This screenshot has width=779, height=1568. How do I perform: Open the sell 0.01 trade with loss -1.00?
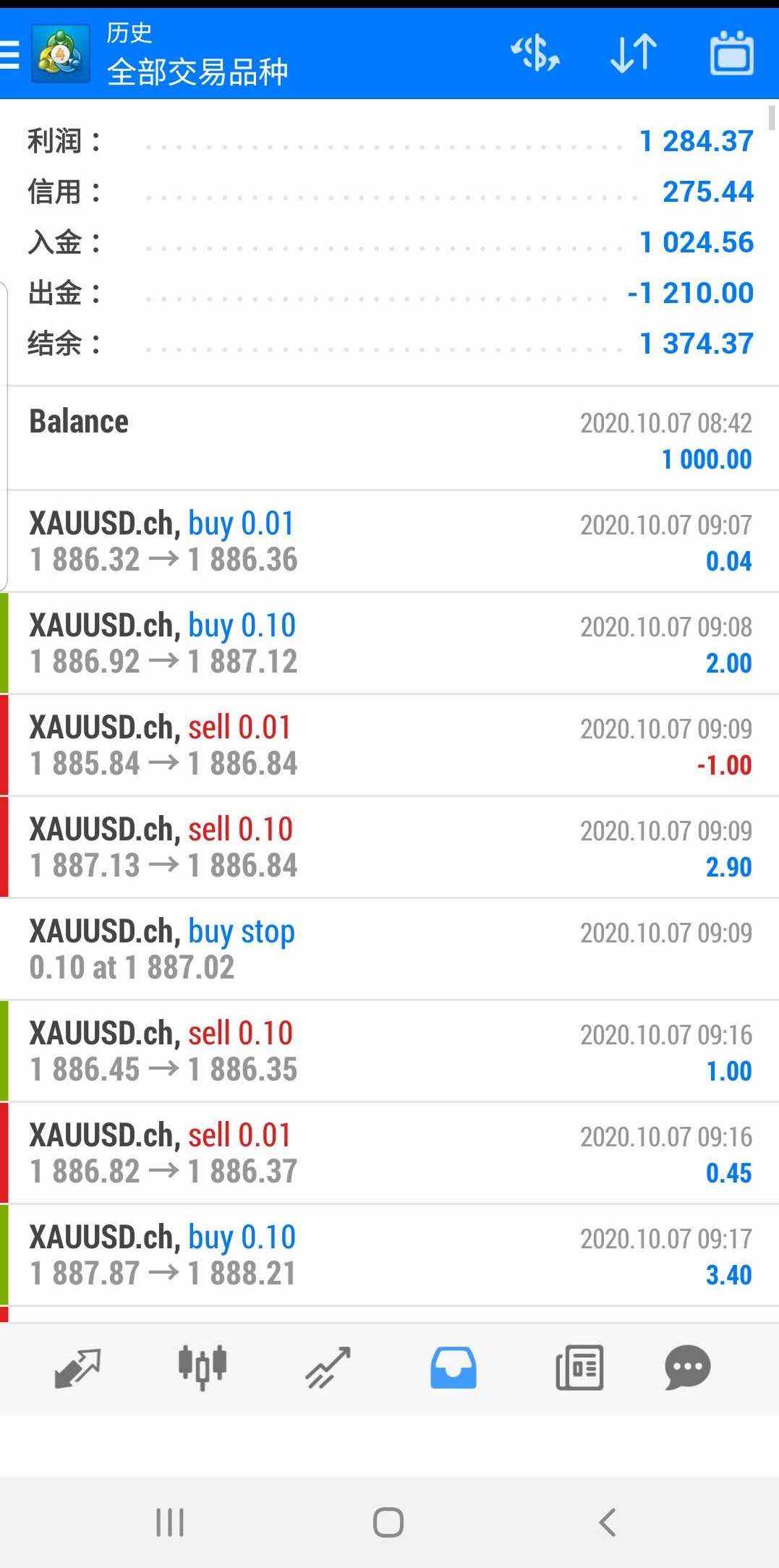[391, 745]
